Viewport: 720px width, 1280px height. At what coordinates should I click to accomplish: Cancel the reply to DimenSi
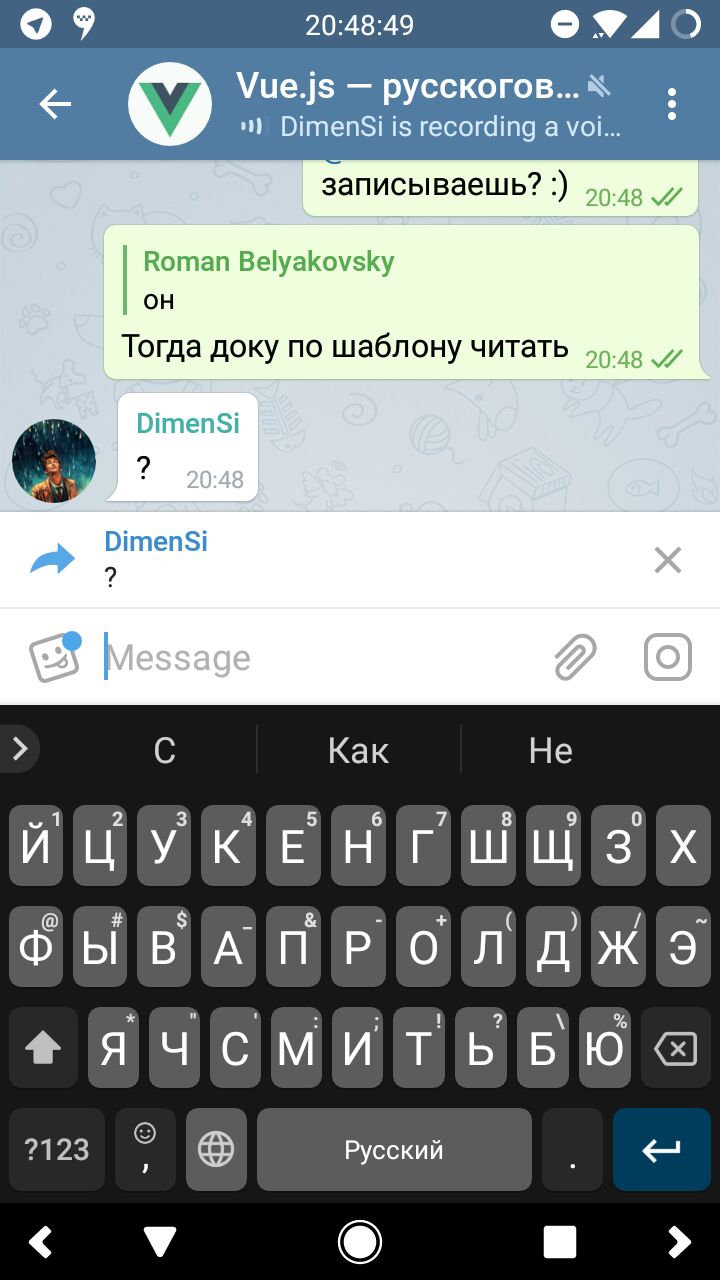[x=667, y=560]
